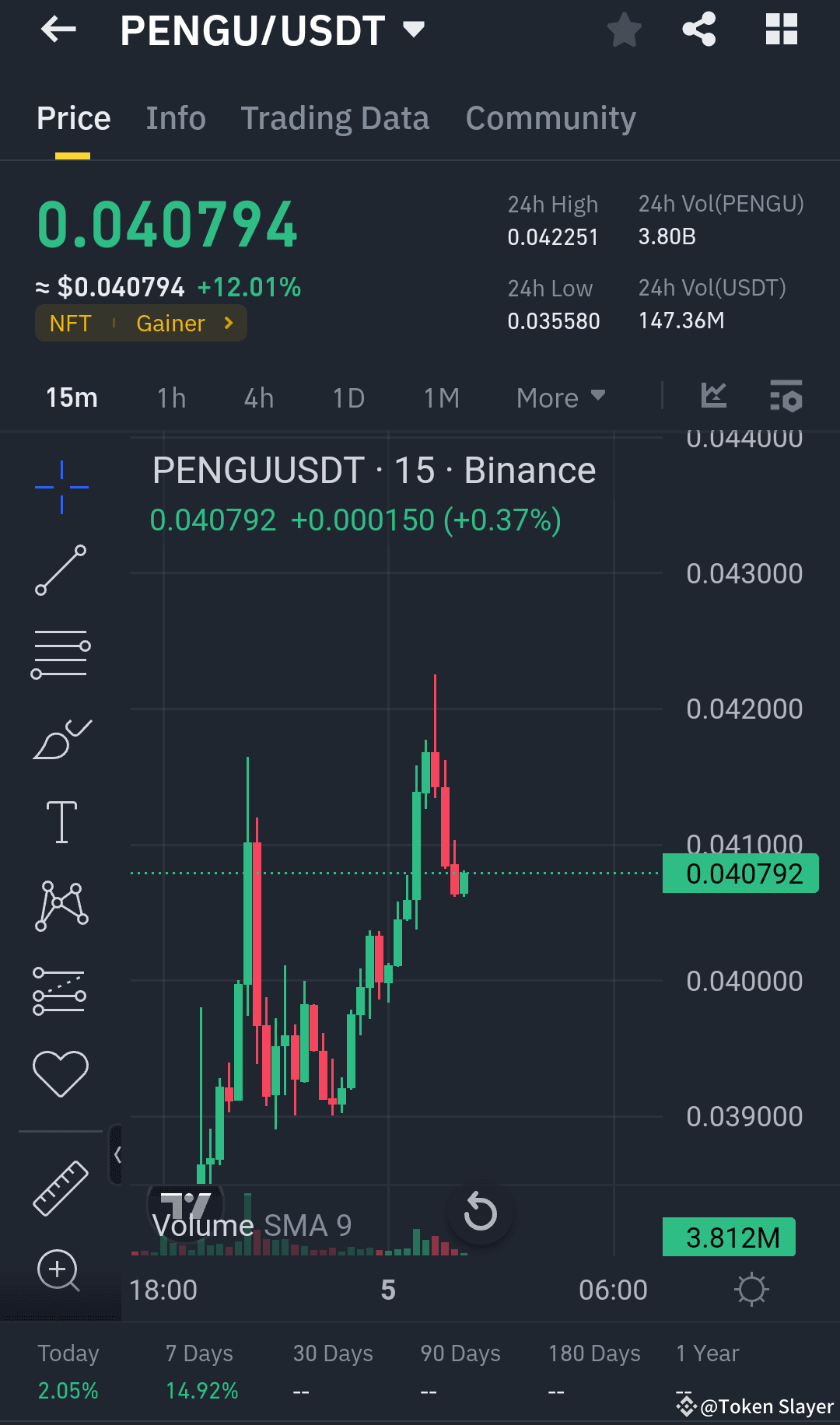Select the XABCD pattern tool
The height and width of the screenshot is (1425, 840).
[61, 905]
